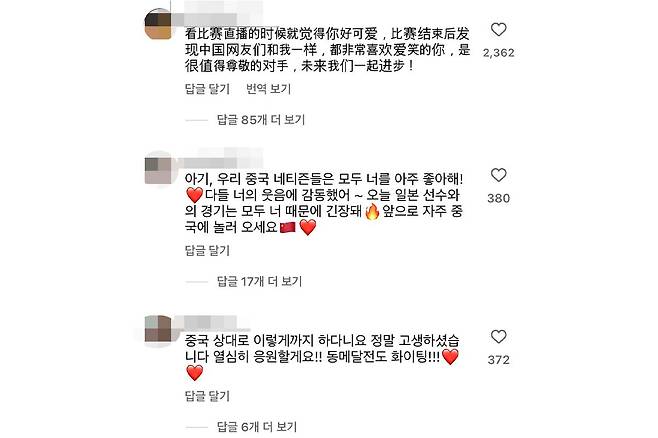This screenshot has width=658, height=438.
Task: Like the comment with 372 likes
Action: 498,337
